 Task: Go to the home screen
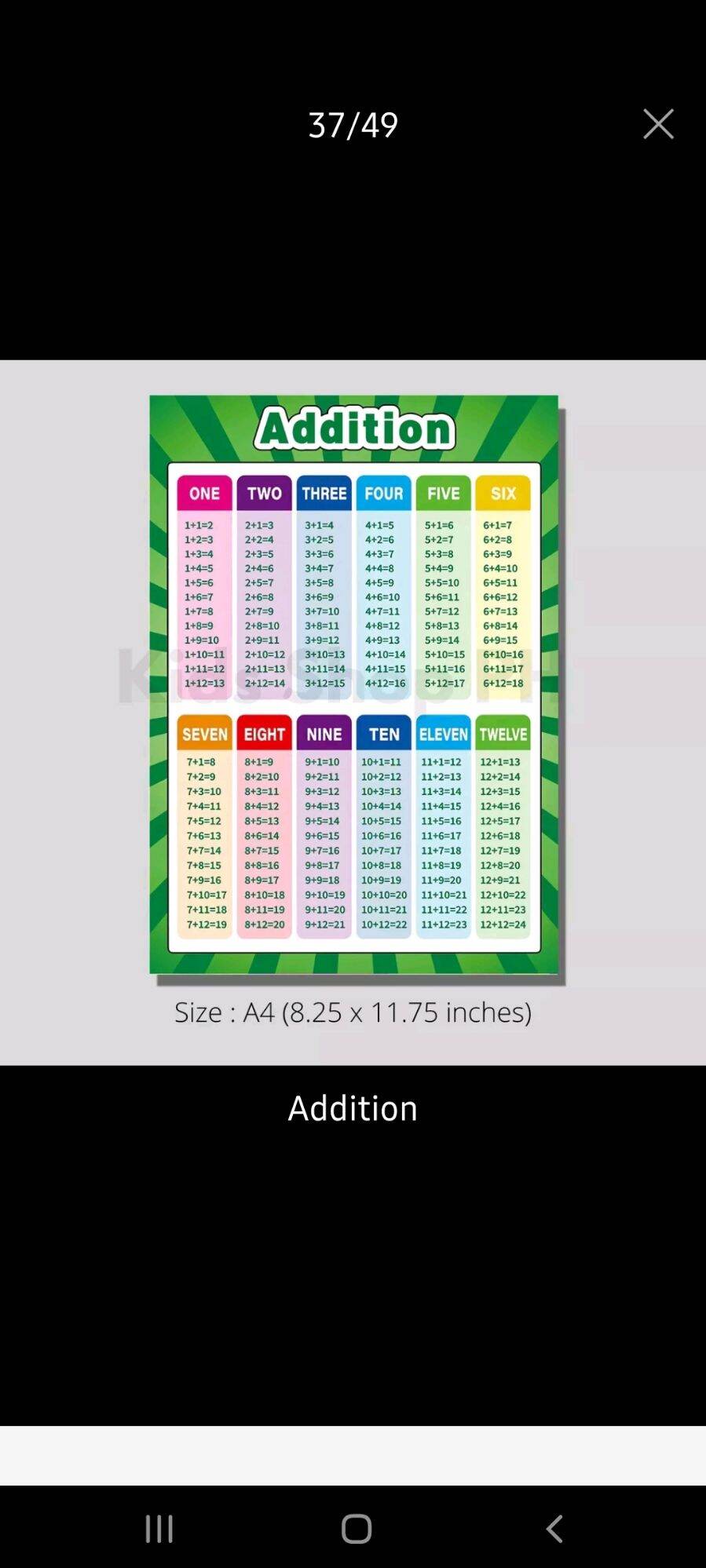tap(356, 1528)
